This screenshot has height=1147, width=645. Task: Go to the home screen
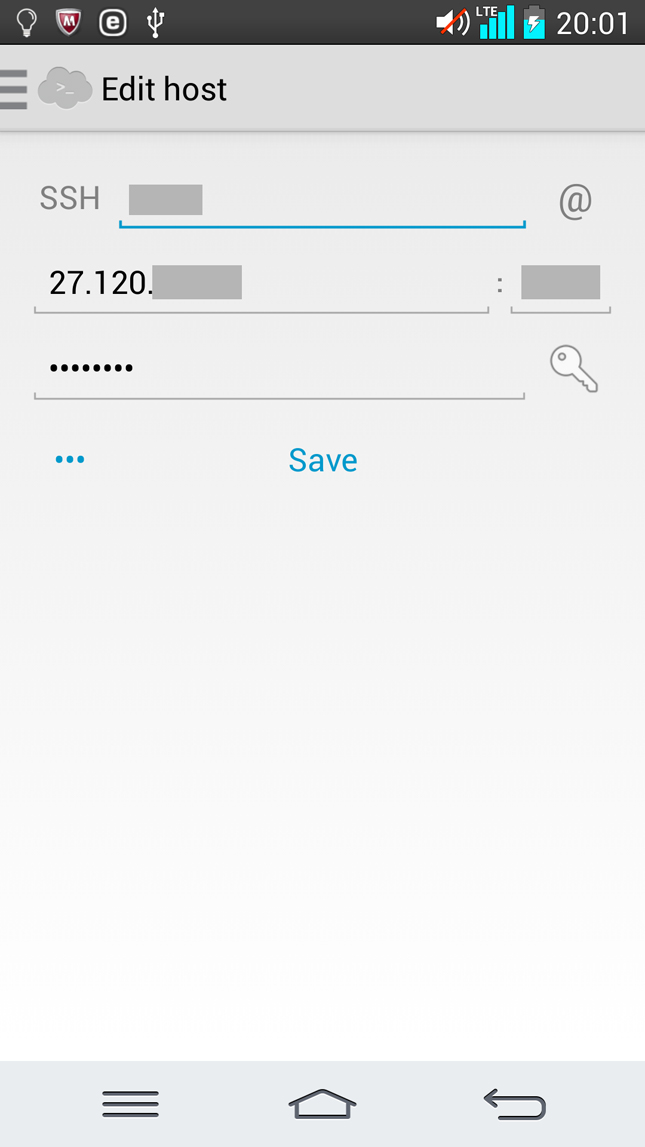[x=322, y=1103]
